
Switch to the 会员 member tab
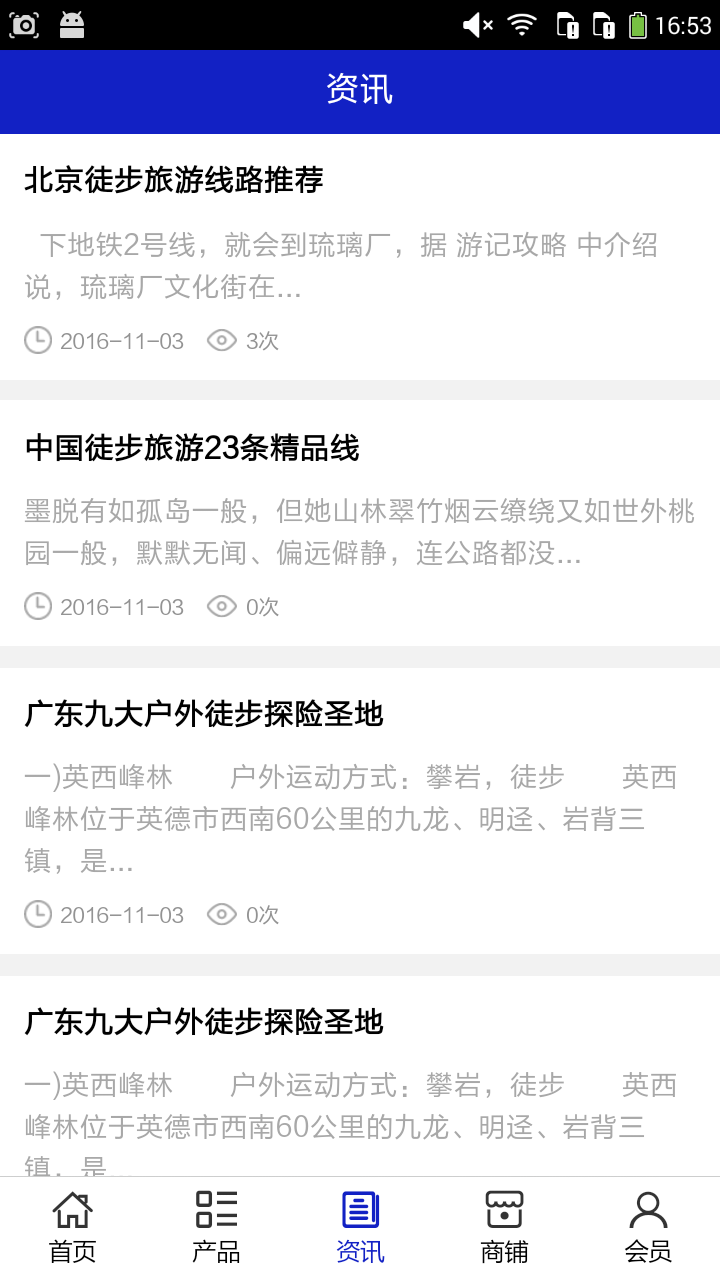(648, 1226)
